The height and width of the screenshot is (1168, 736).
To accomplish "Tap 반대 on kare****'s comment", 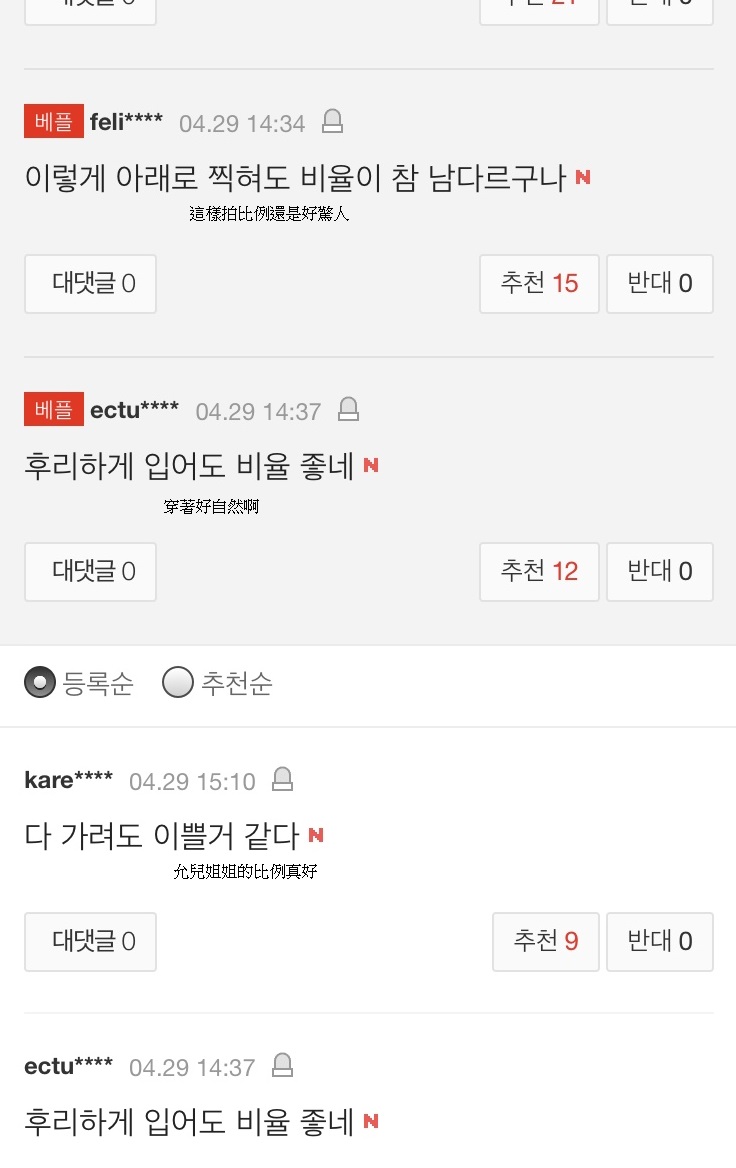I will [659, 942].
